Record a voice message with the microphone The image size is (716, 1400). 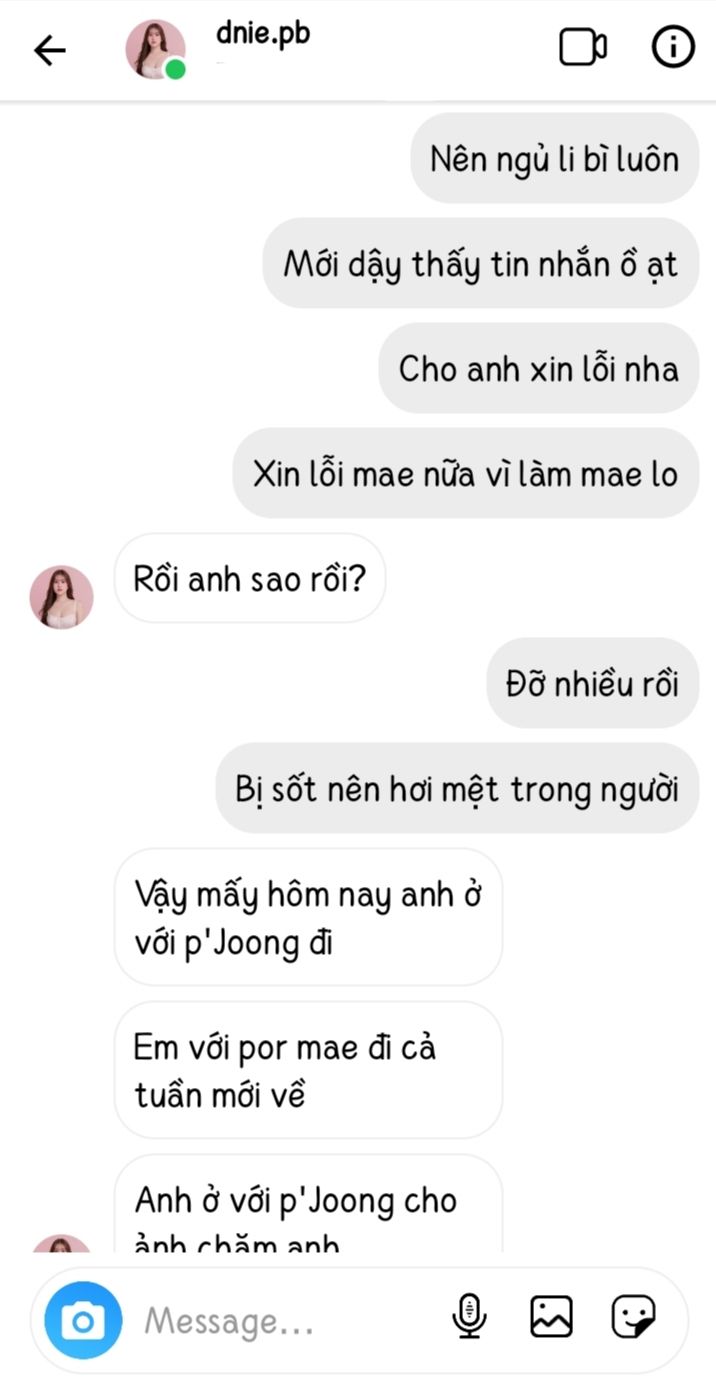tap(469, 1317)
